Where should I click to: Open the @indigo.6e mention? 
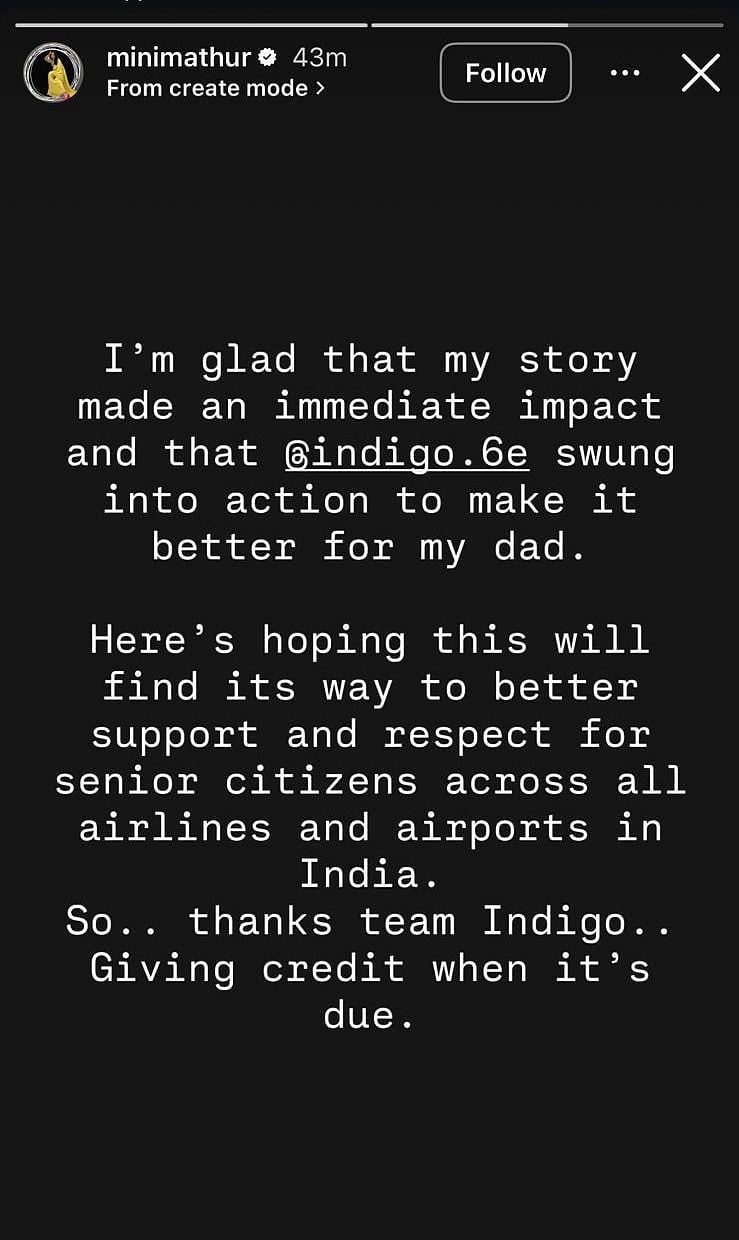(406, 453)
